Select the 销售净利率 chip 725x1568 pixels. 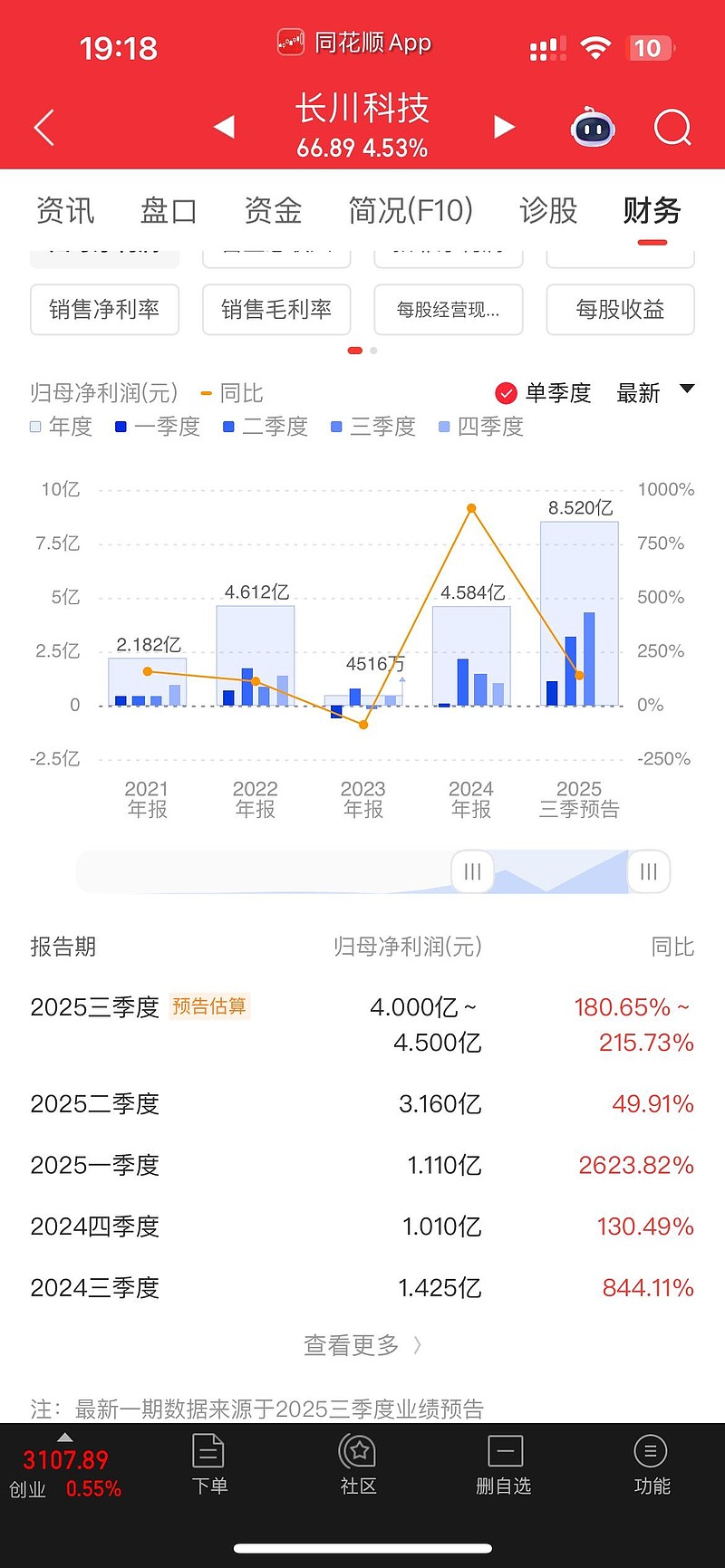[x=104, y=310]
